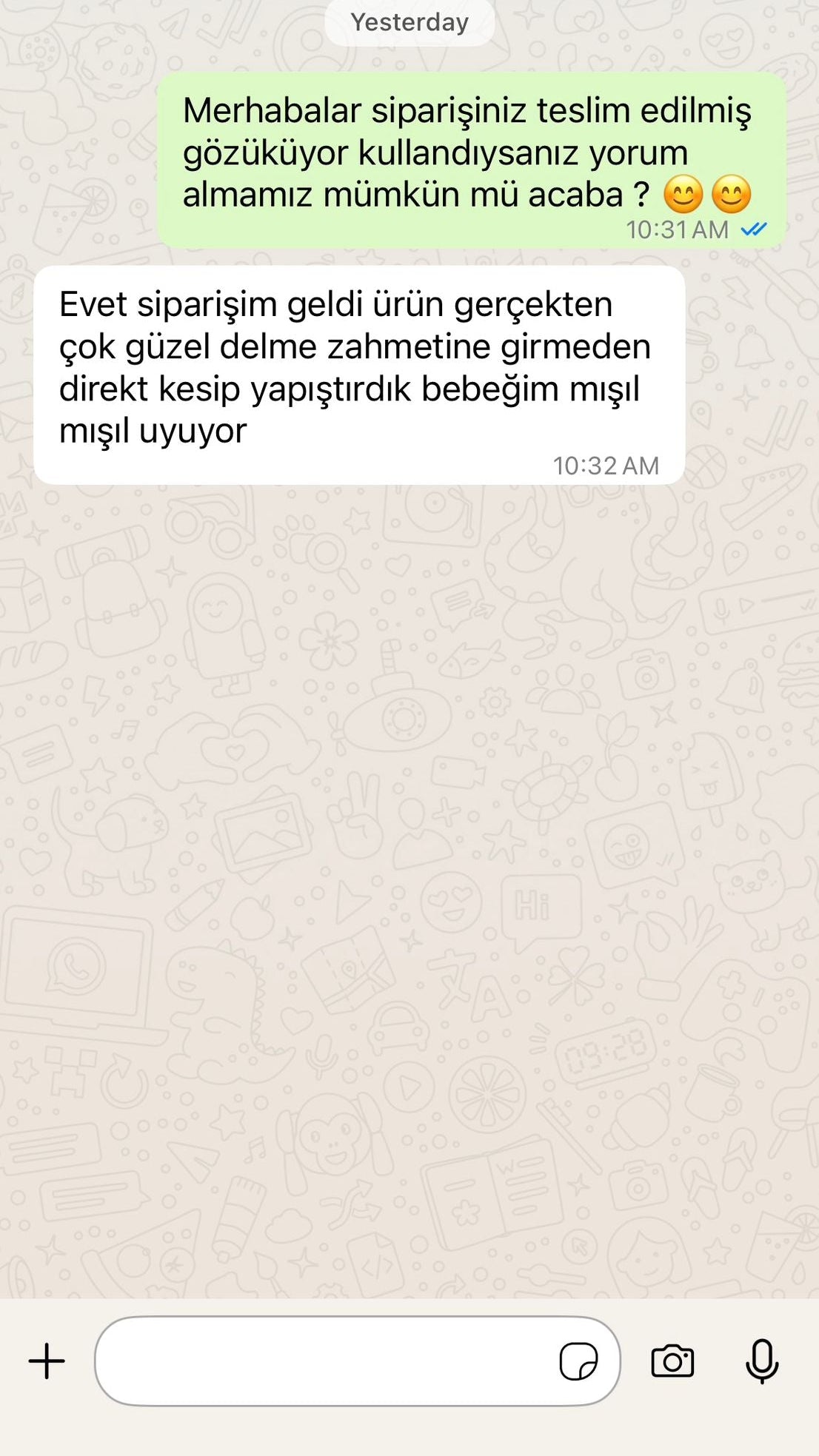Open the attachment plus menu
This screenshot has width=819, height=1456.
tap(47, 1361)
